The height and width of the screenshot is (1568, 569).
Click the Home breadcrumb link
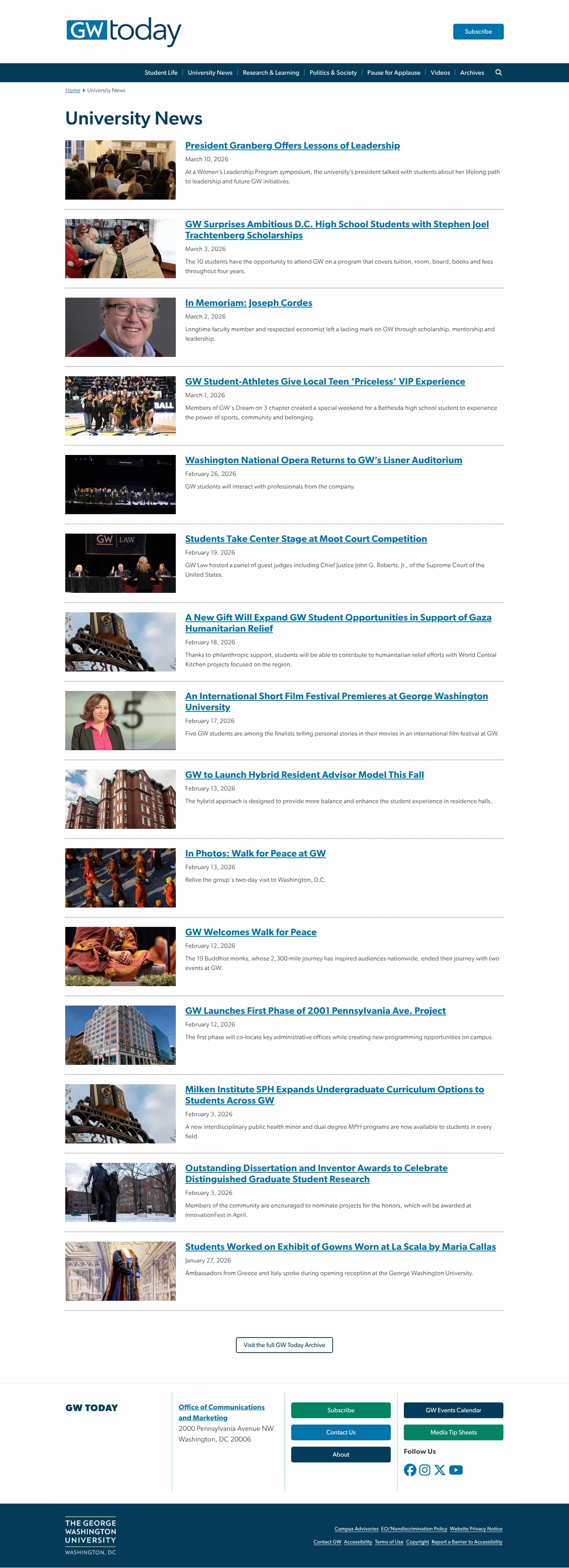(x=72, y=90)
